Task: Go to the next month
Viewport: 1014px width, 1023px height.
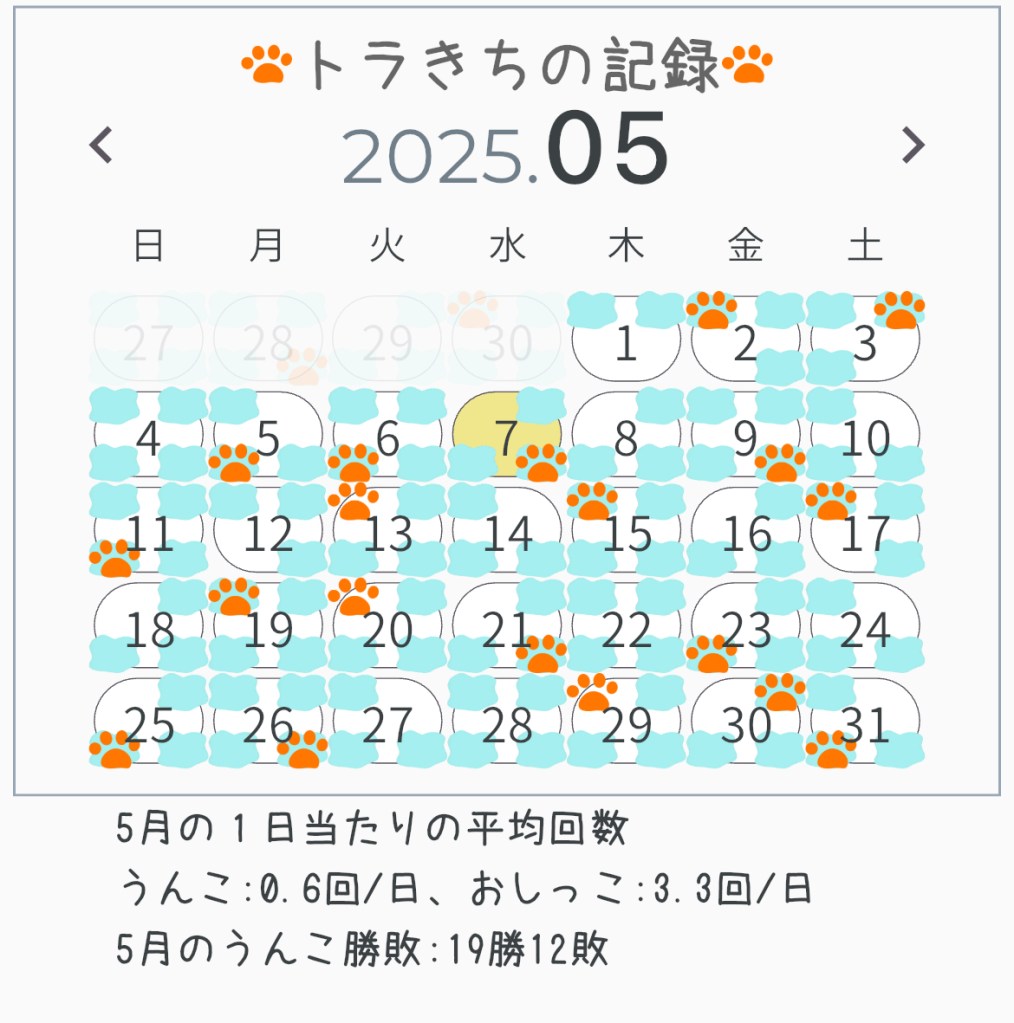Action: click(x=913, y=146)
